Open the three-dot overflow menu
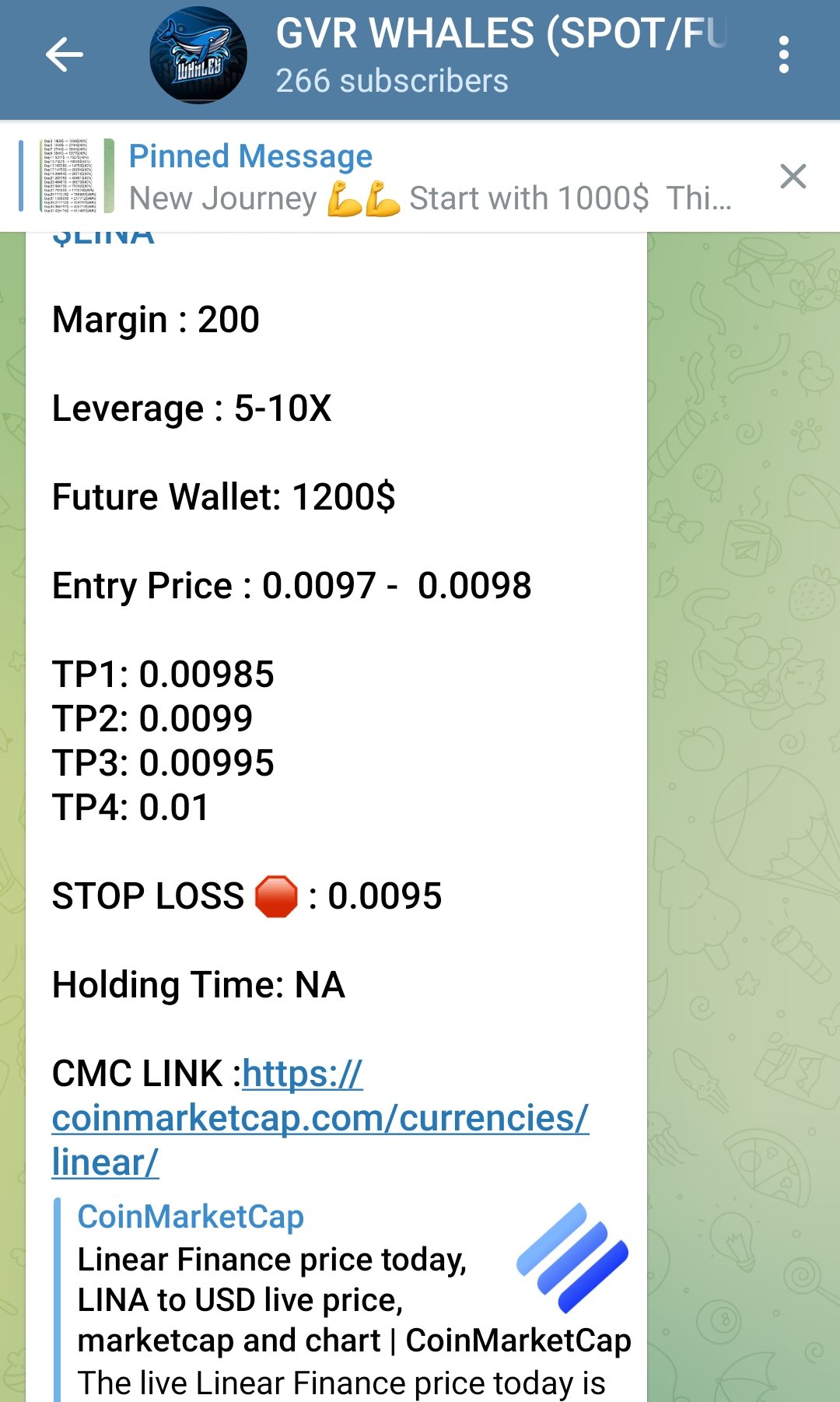 pyautogui.click(x=783, y=55)
